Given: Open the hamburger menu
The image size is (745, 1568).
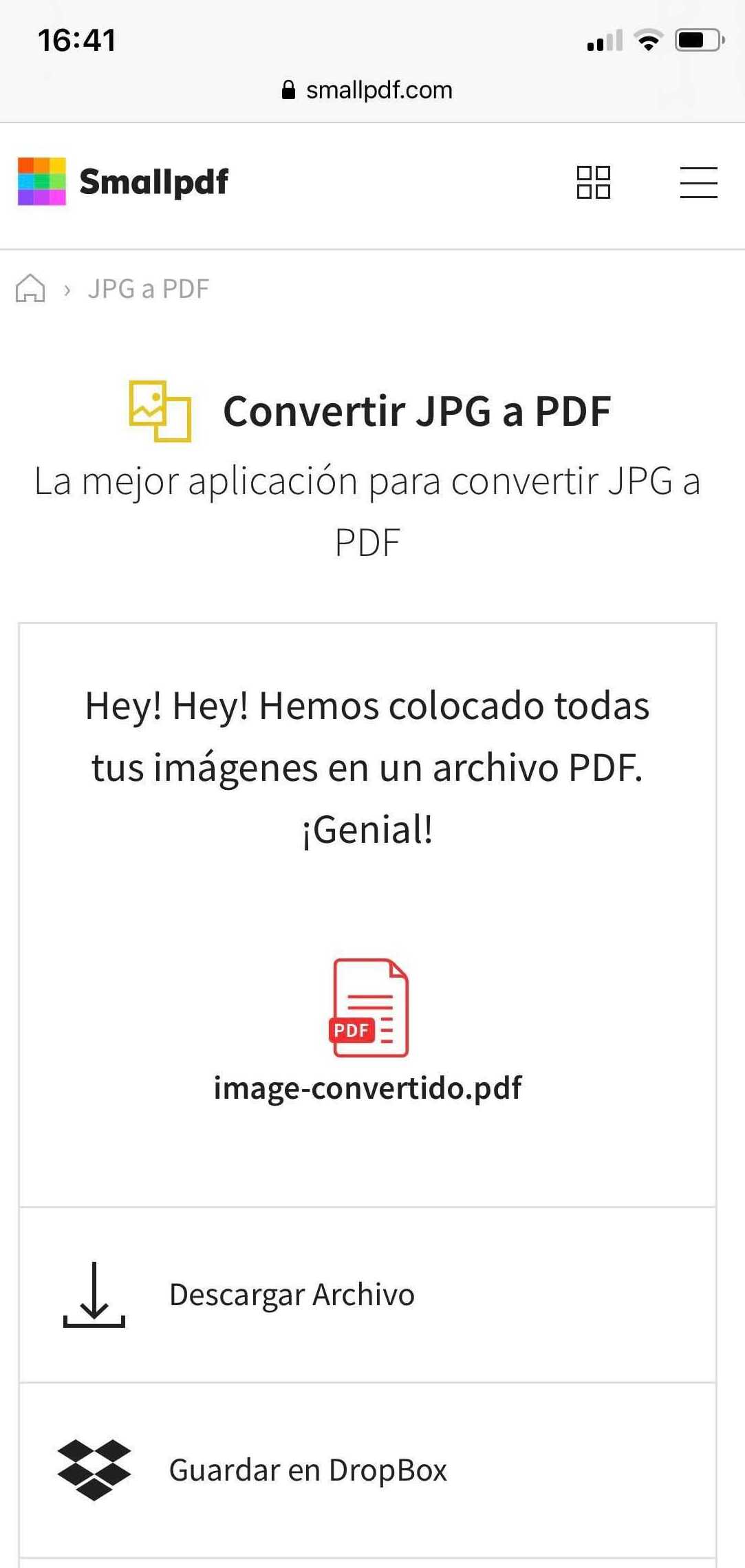Looking at the screenshot, I should pos(698,182).
